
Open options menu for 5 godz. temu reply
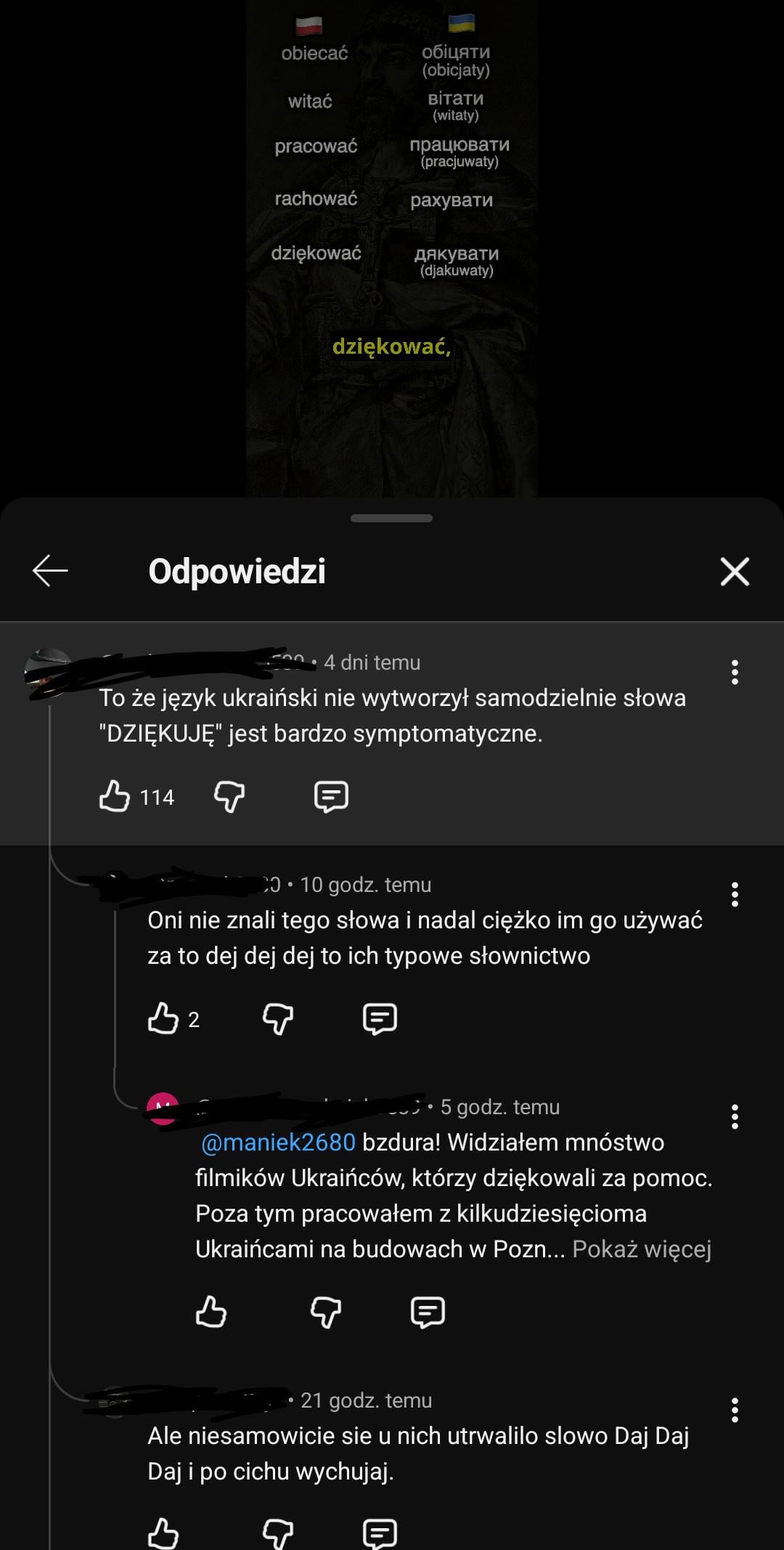tap(735, 1116)
